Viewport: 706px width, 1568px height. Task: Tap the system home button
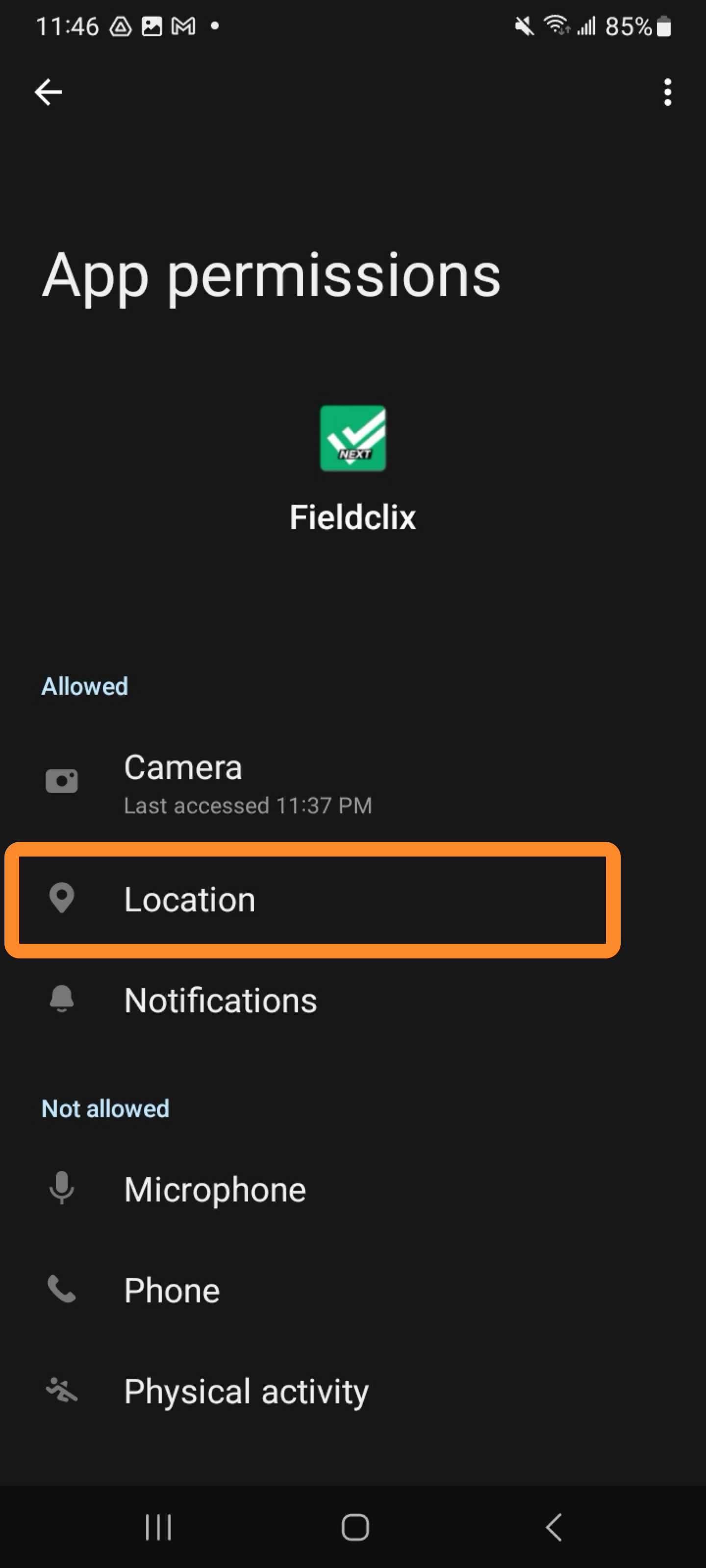(354, 1527)
